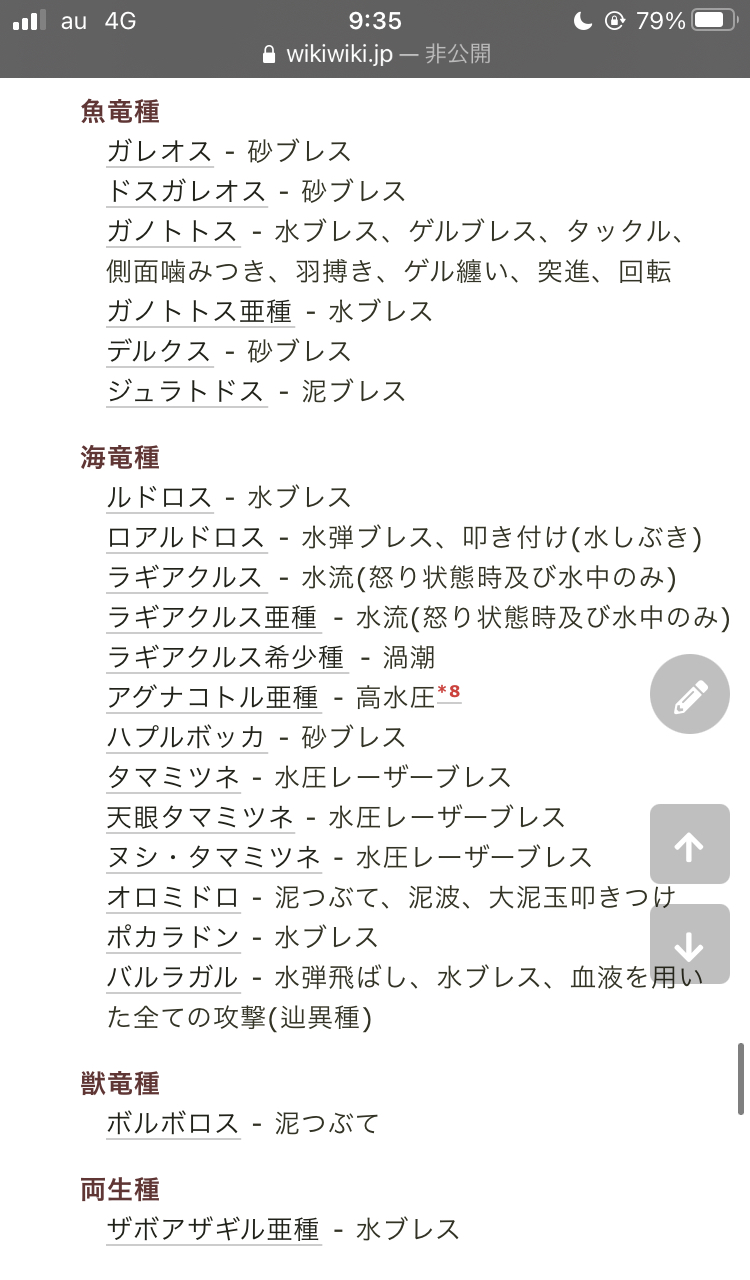This screenshot has height=1280, width=750.
Task: Follow the デルクス link
Action: pyautogui.click(x=160, y=351)
